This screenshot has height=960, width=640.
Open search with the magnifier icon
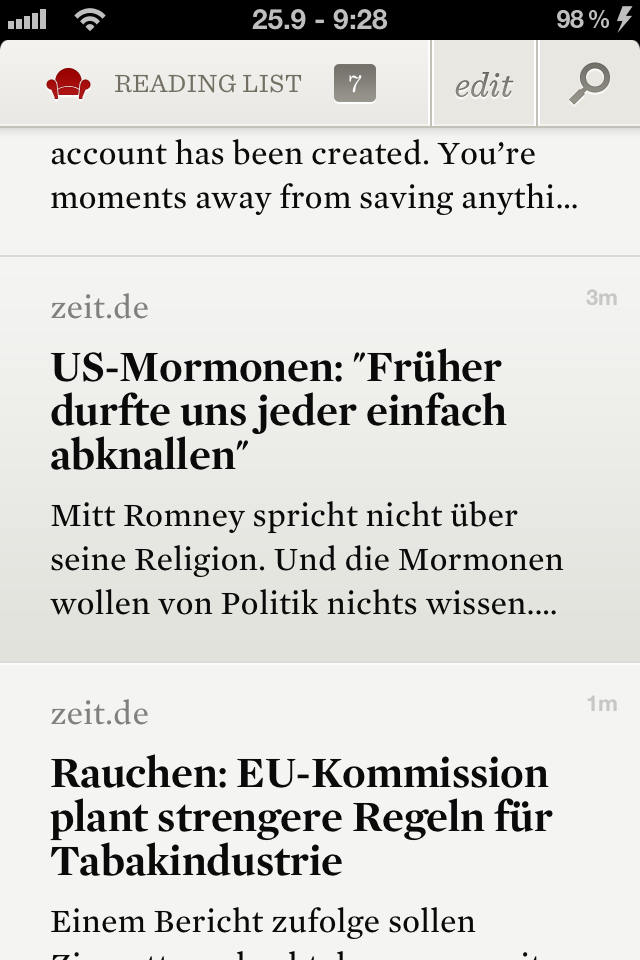pyautogui.click(x=589, y=84)
